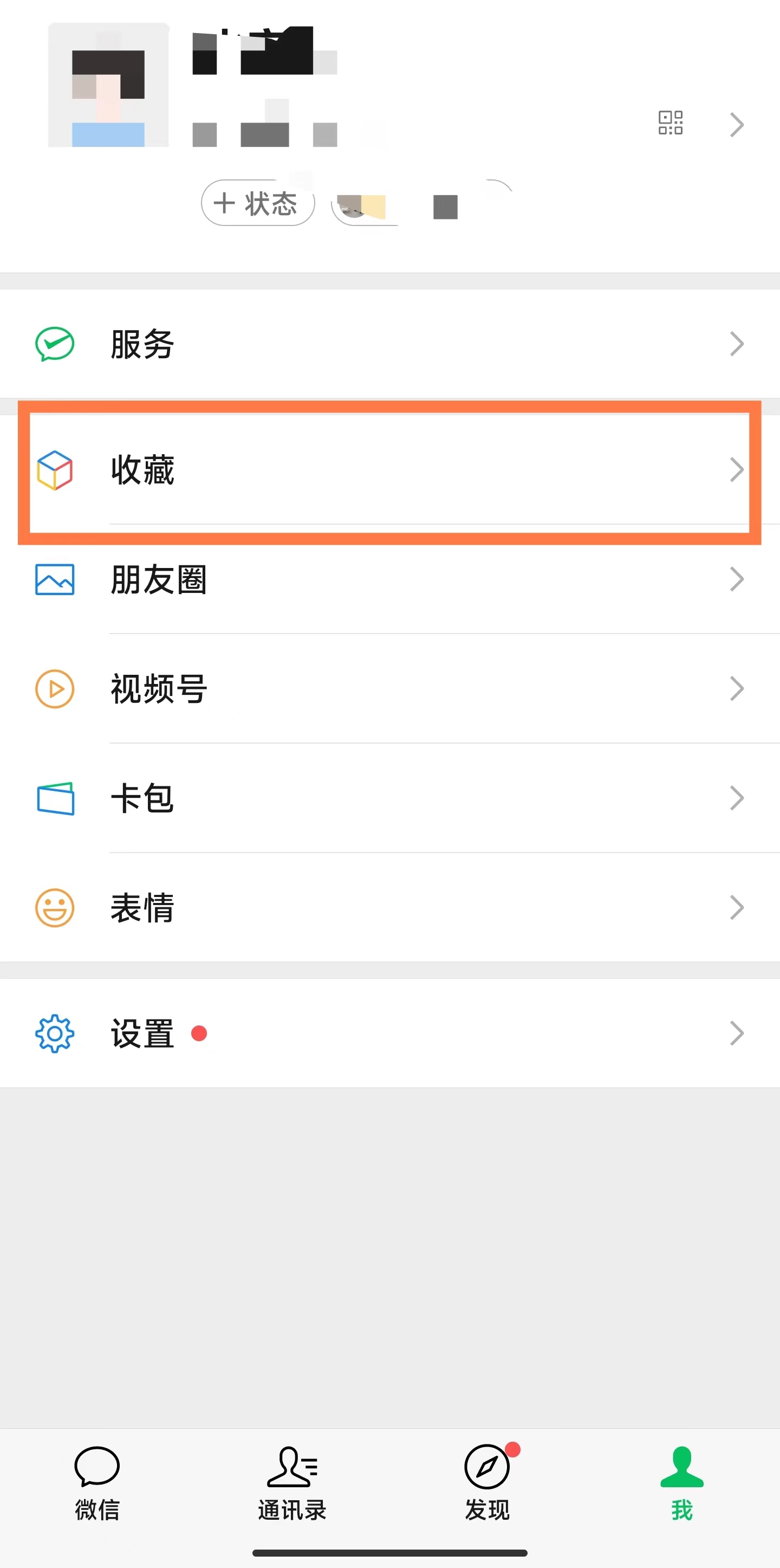This screenshot has width=780, height=1568.
Task: Open Moments via the 朋友圈 picture icon
Action: pos(54,580)
